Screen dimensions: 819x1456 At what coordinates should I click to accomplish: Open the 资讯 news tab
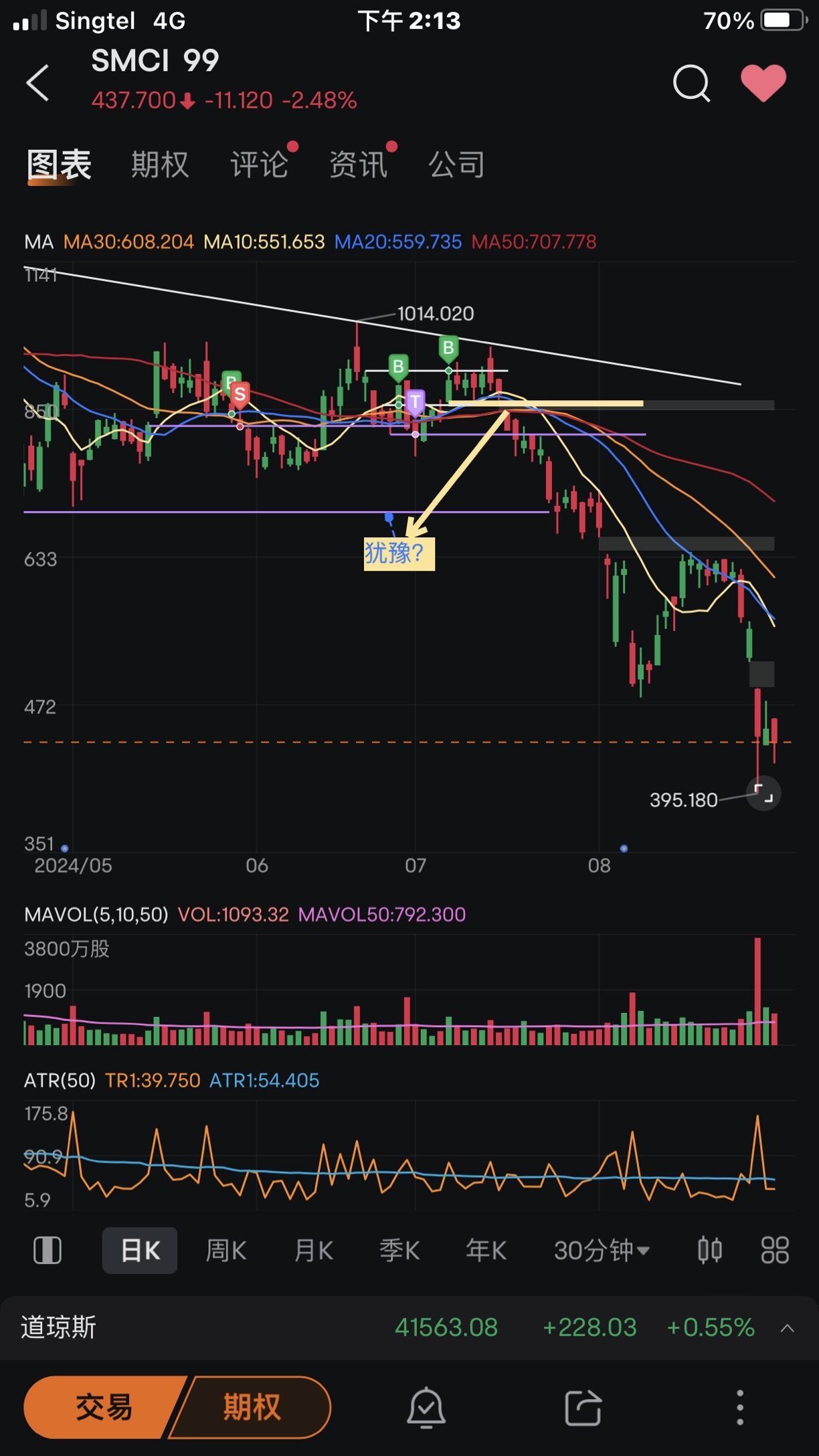point(359,165)
